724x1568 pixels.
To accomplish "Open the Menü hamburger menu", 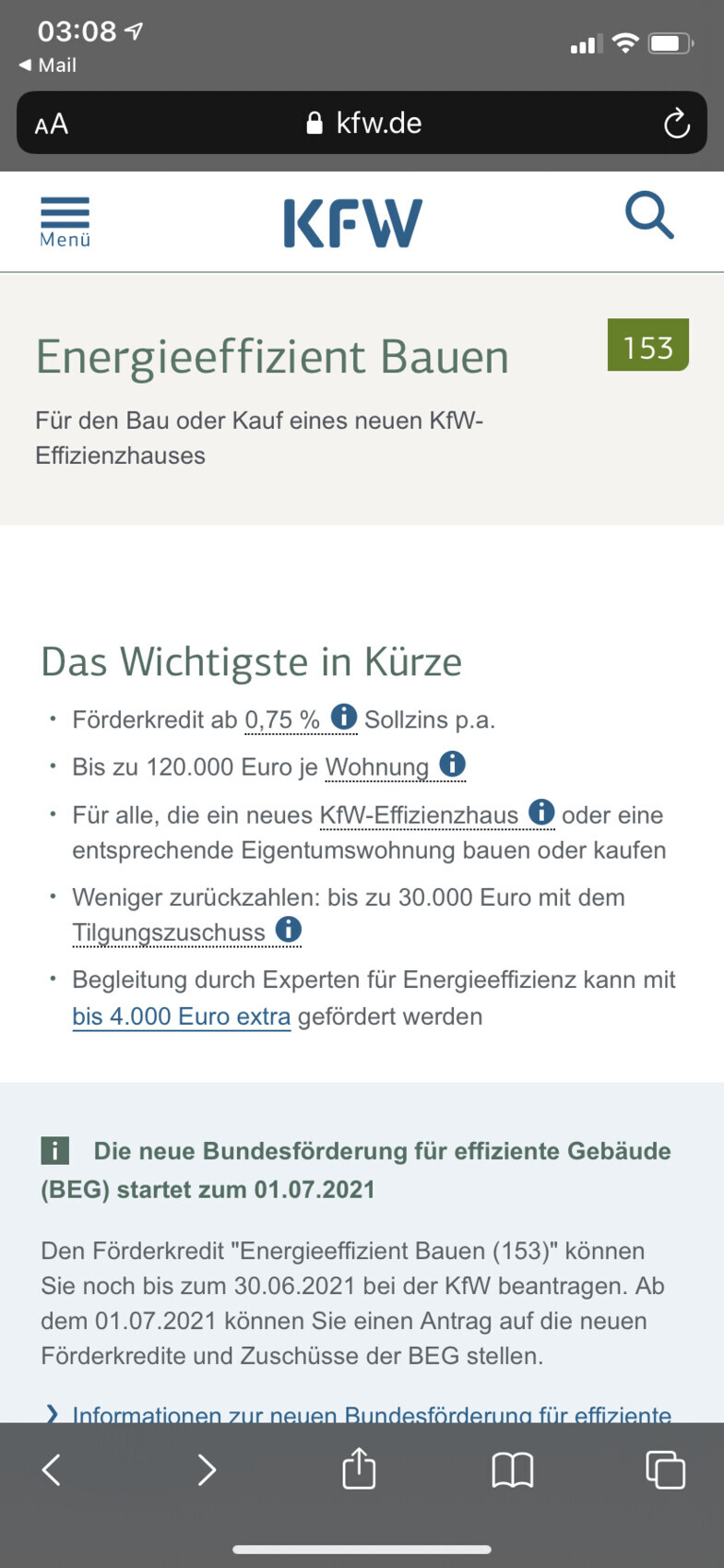I will (65, 222).
